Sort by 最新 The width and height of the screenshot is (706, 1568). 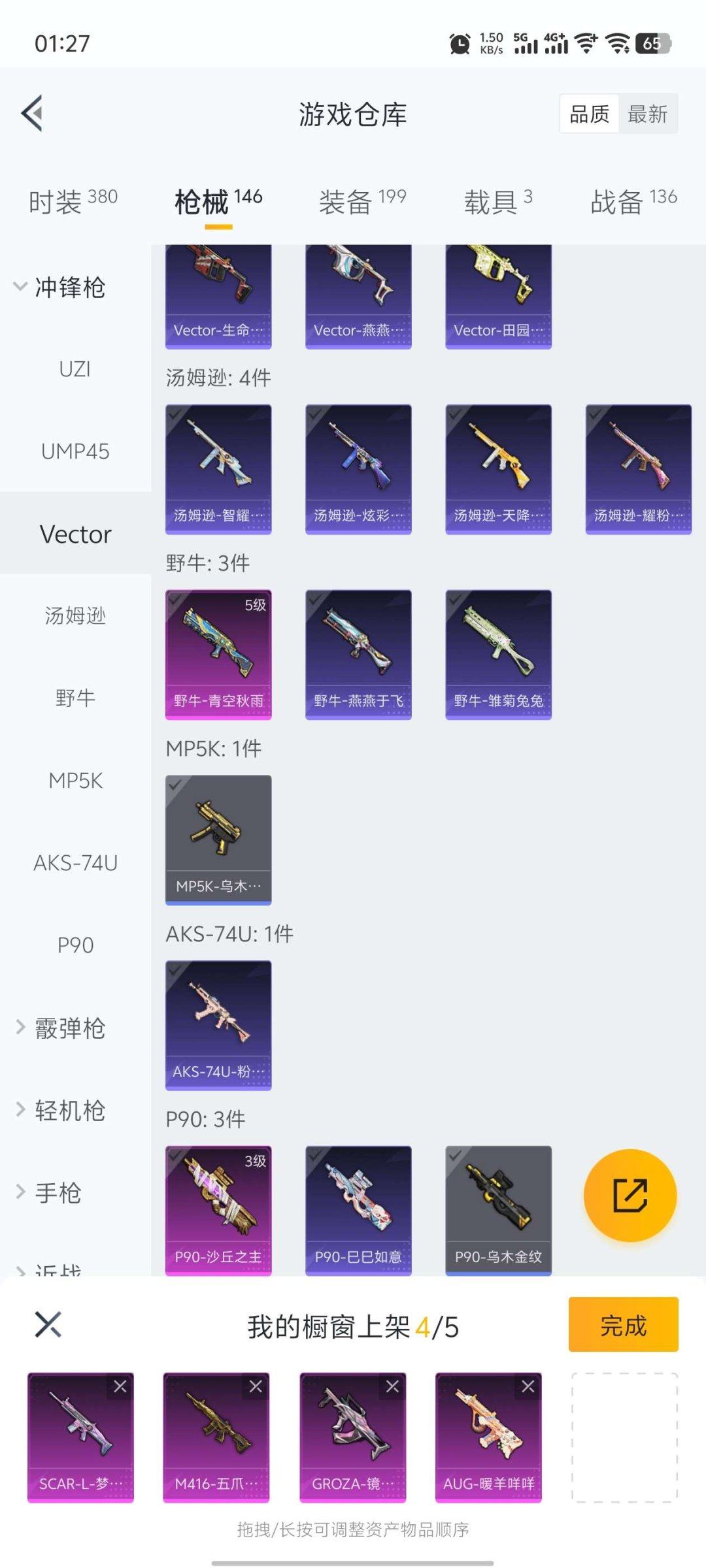coord(647,114)
